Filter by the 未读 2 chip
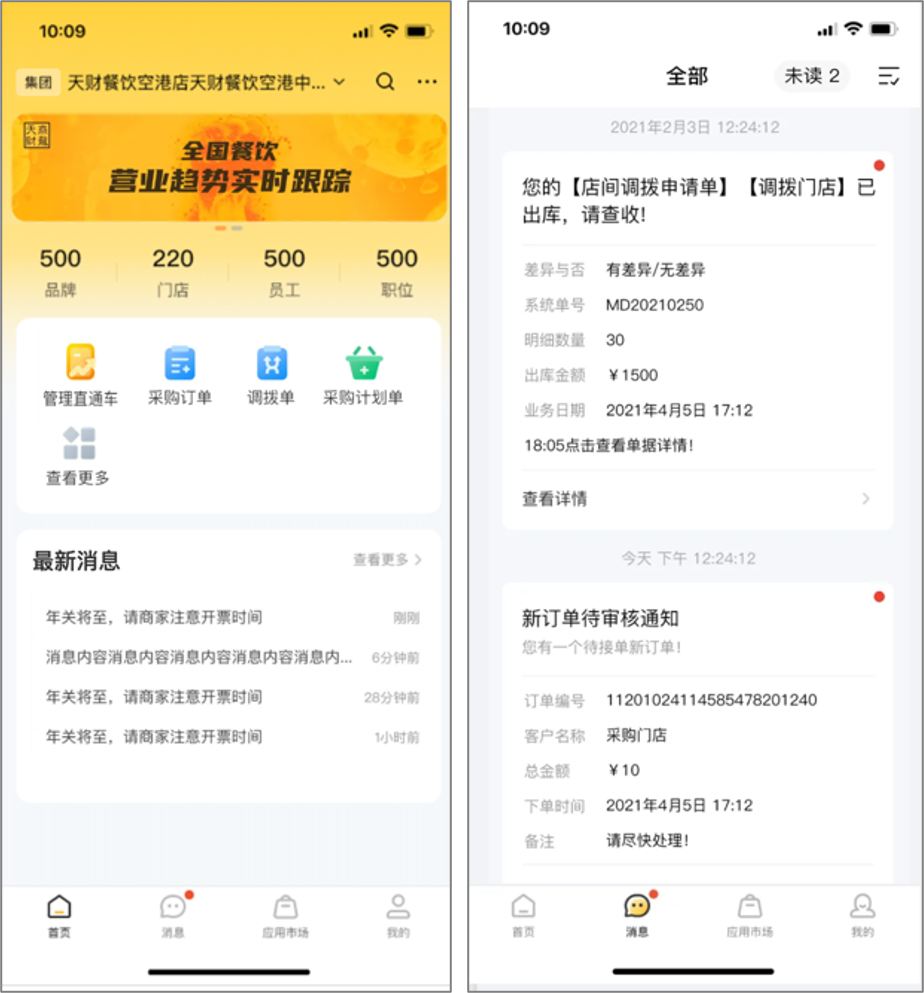 point(811,76)
